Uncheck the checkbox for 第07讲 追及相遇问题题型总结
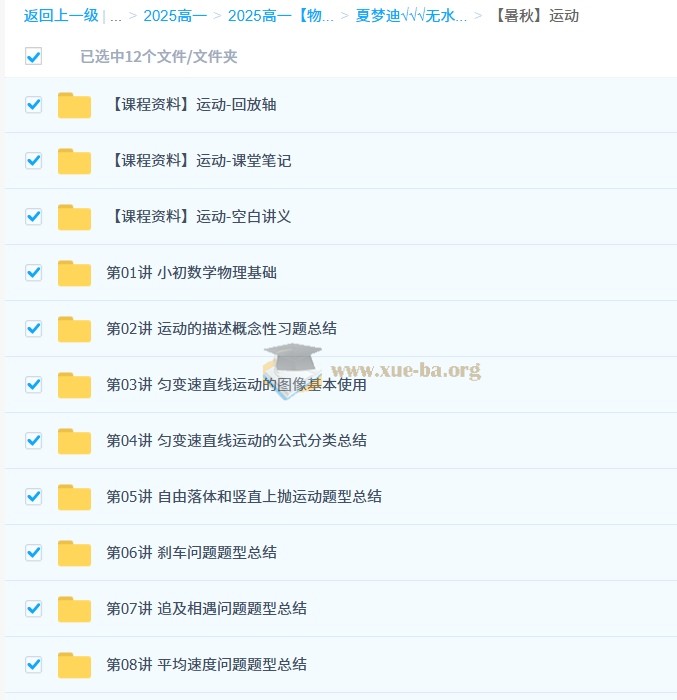677x700 pixels. (x=33, y=608)
